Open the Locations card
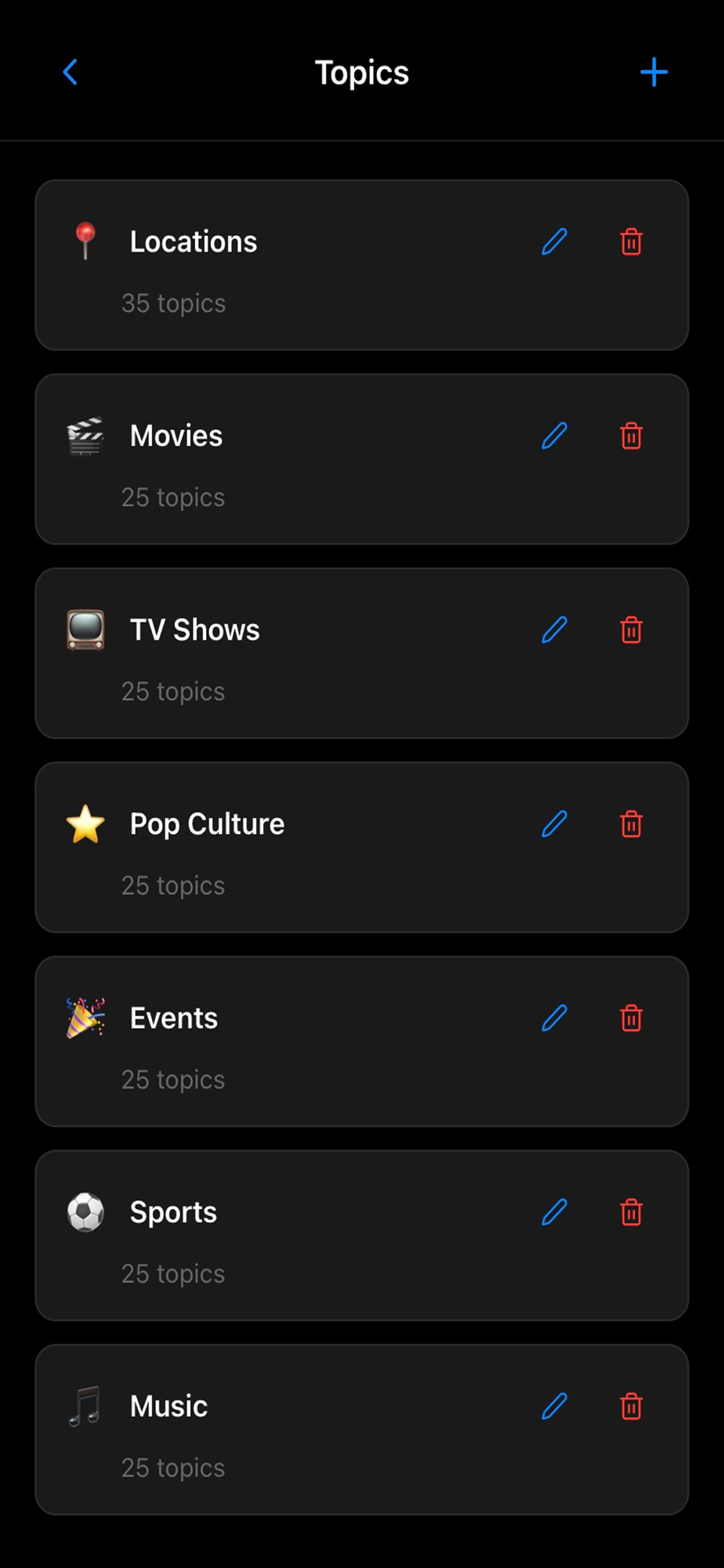 313,267
